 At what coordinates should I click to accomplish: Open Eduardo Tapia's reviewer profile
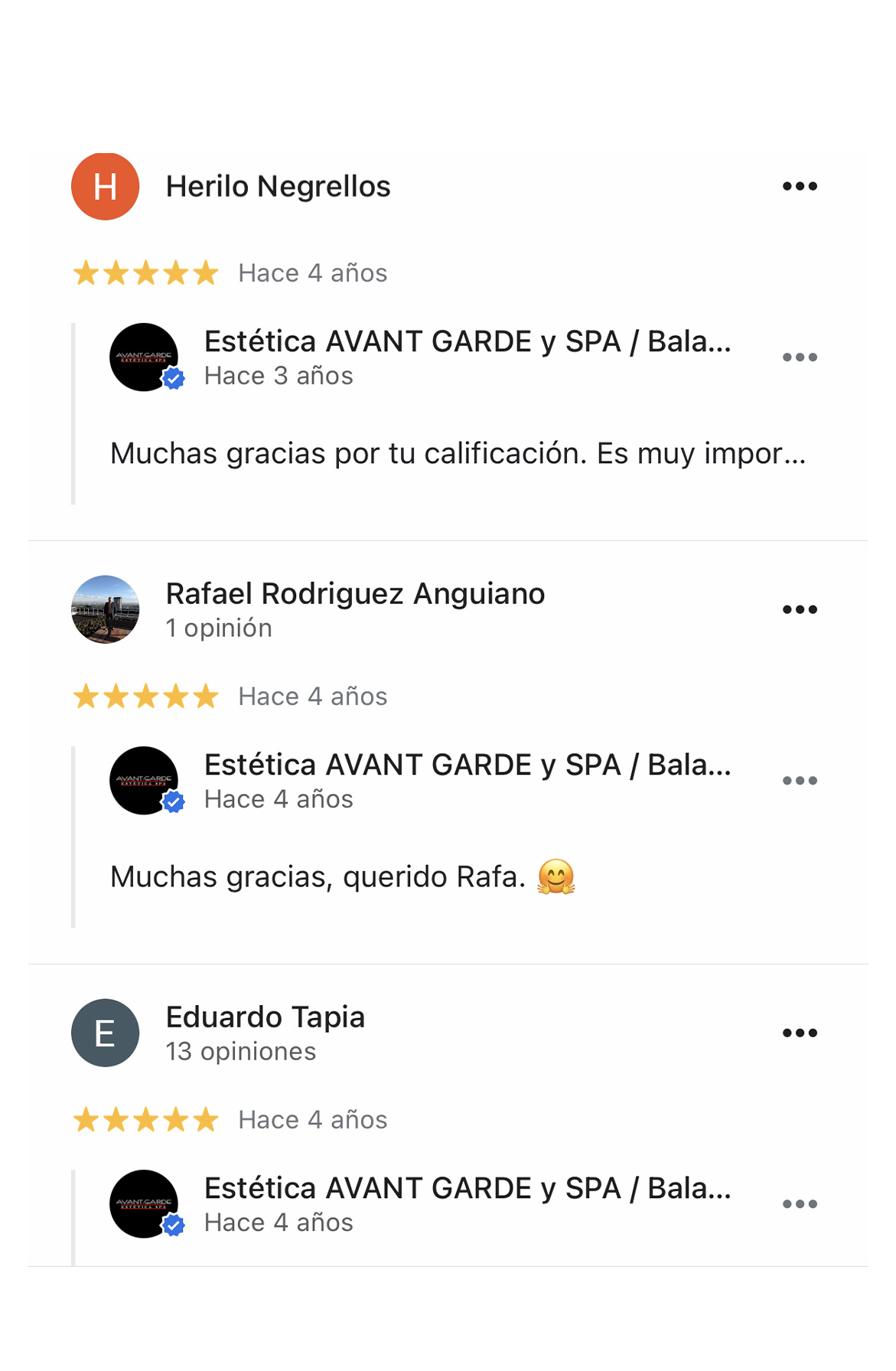click(265, 1017)
